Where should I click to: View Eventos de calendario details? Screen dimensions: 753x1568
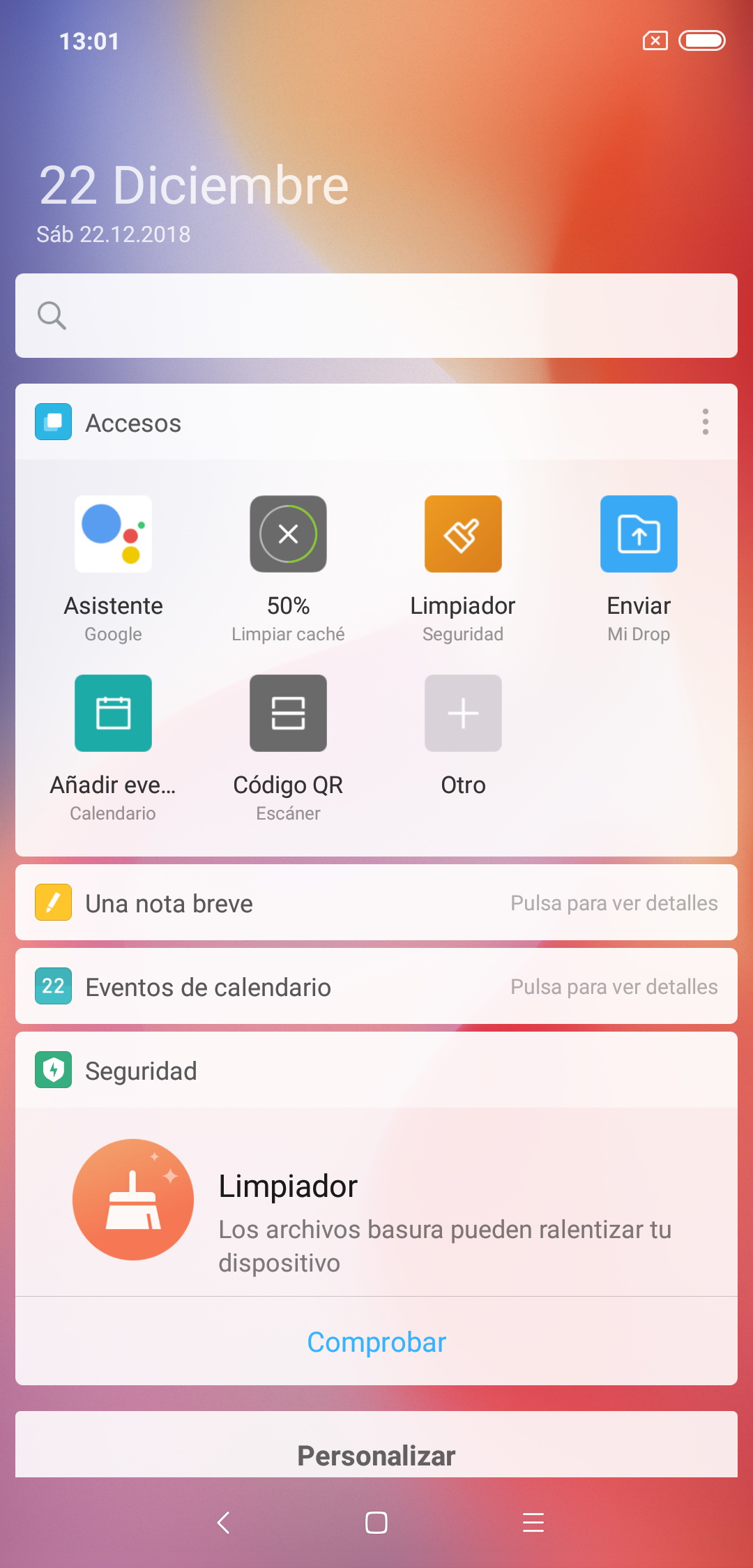[x=376, y=986]
